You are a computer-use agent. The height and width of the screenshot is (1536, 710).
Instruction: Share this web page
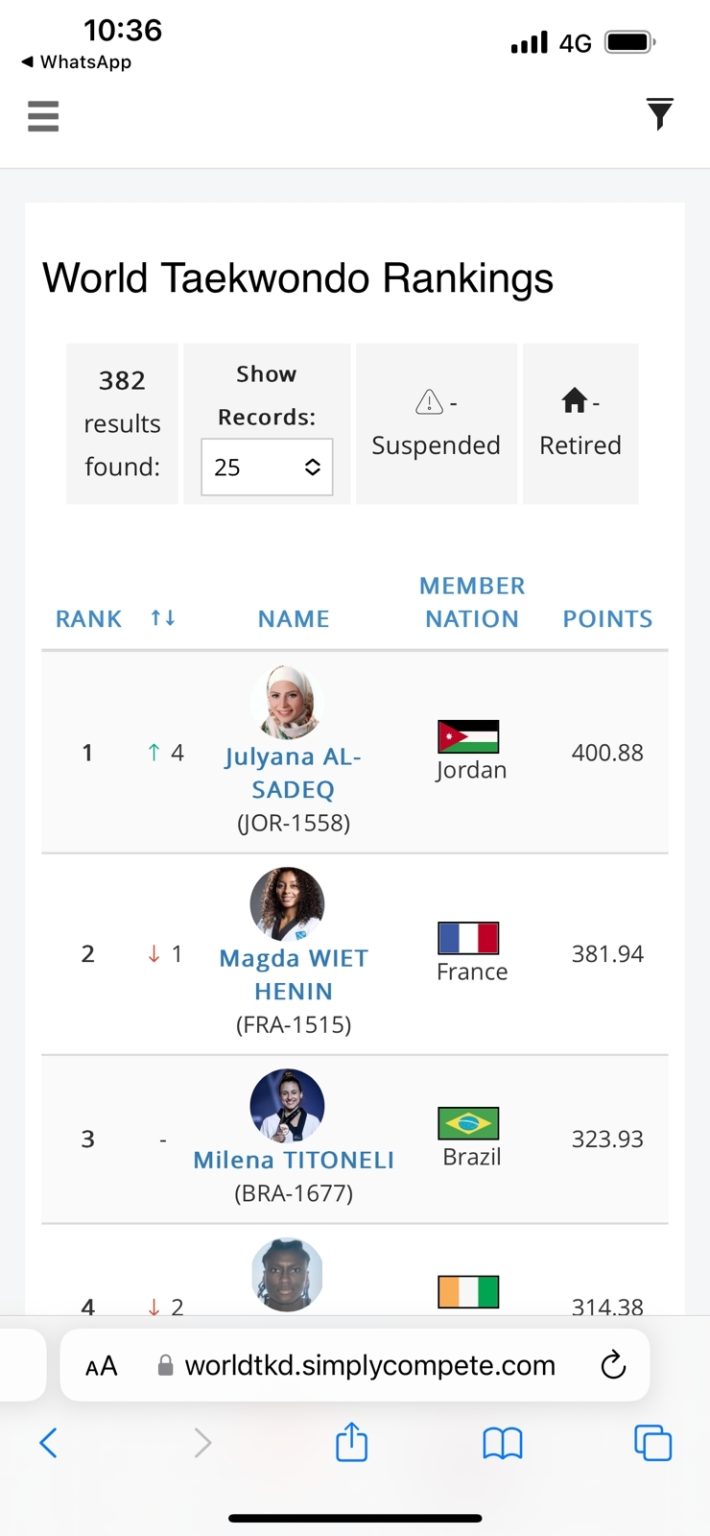coord(351,1443)
